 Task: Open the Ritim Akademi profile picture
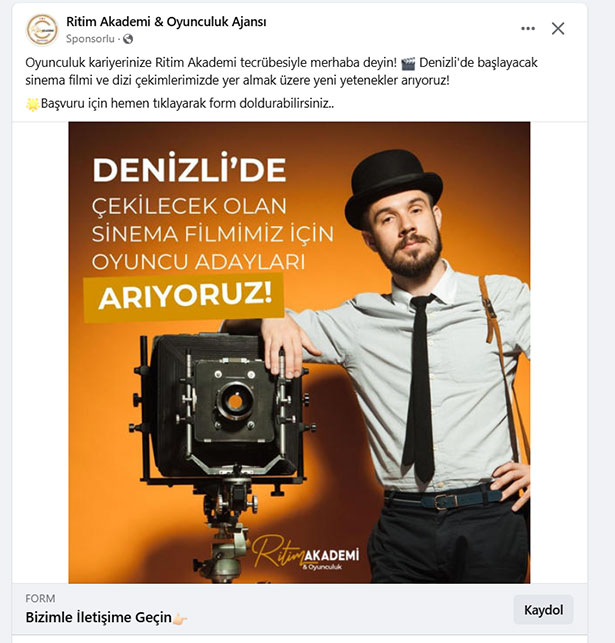(42, 29)
